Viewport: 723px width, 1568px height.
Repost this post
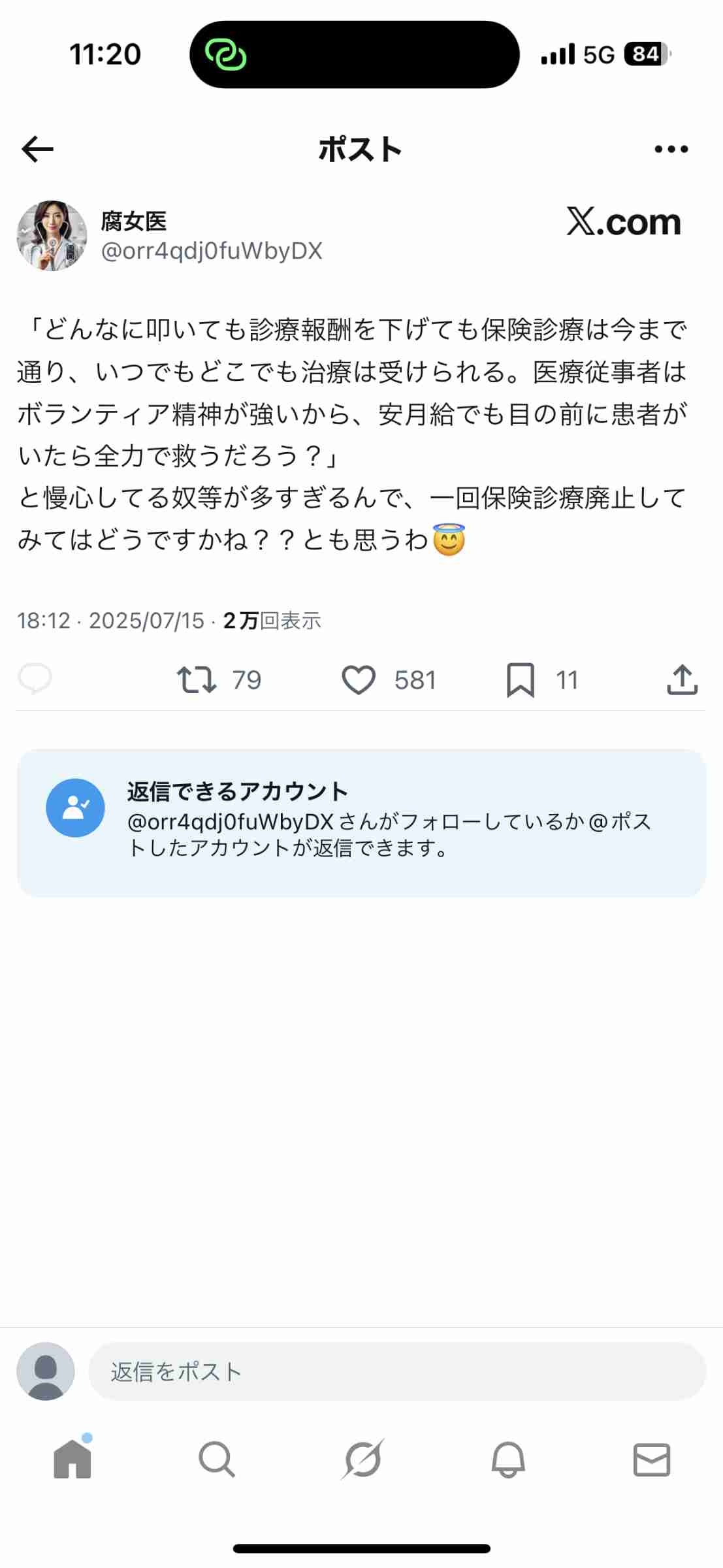tap(197, 679)
